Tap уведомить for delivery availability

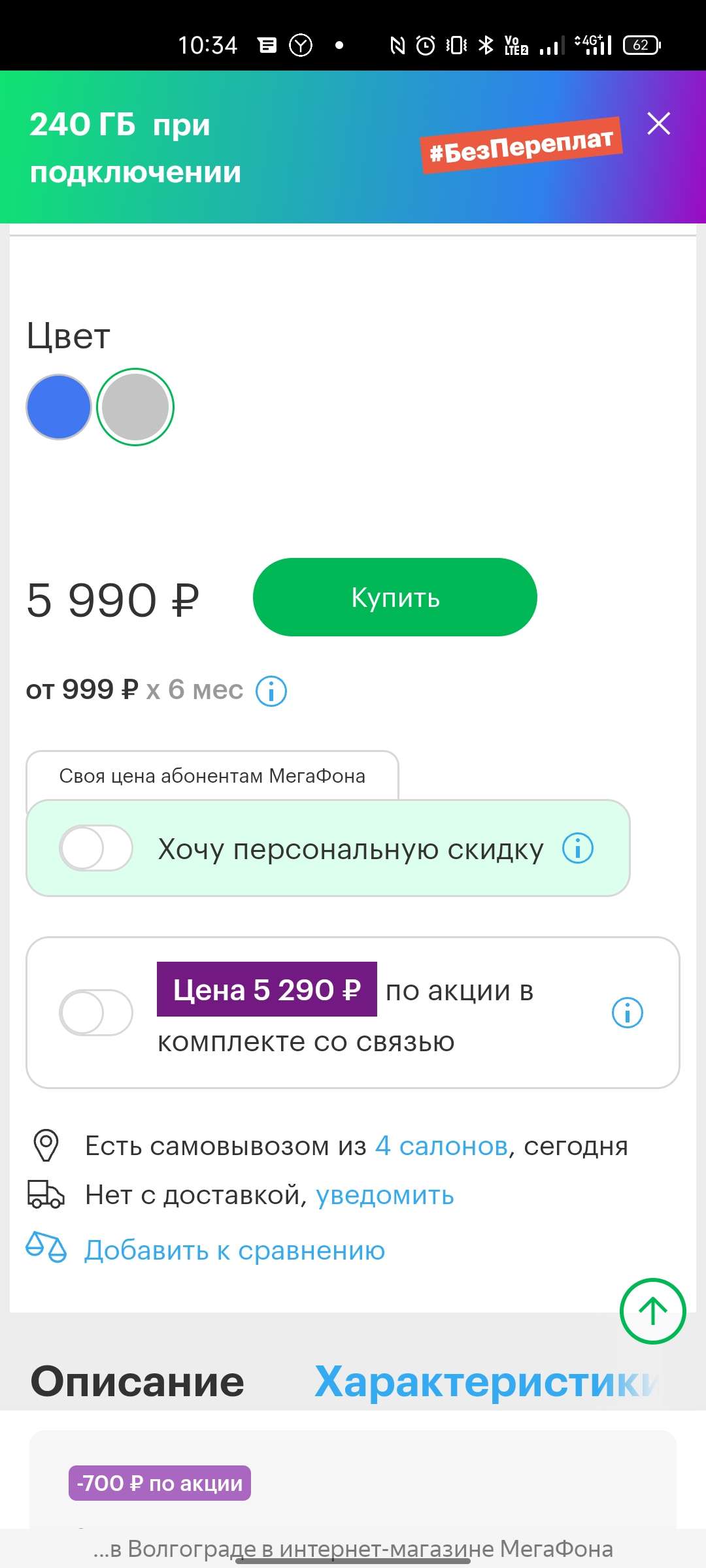click(384, 1195)
